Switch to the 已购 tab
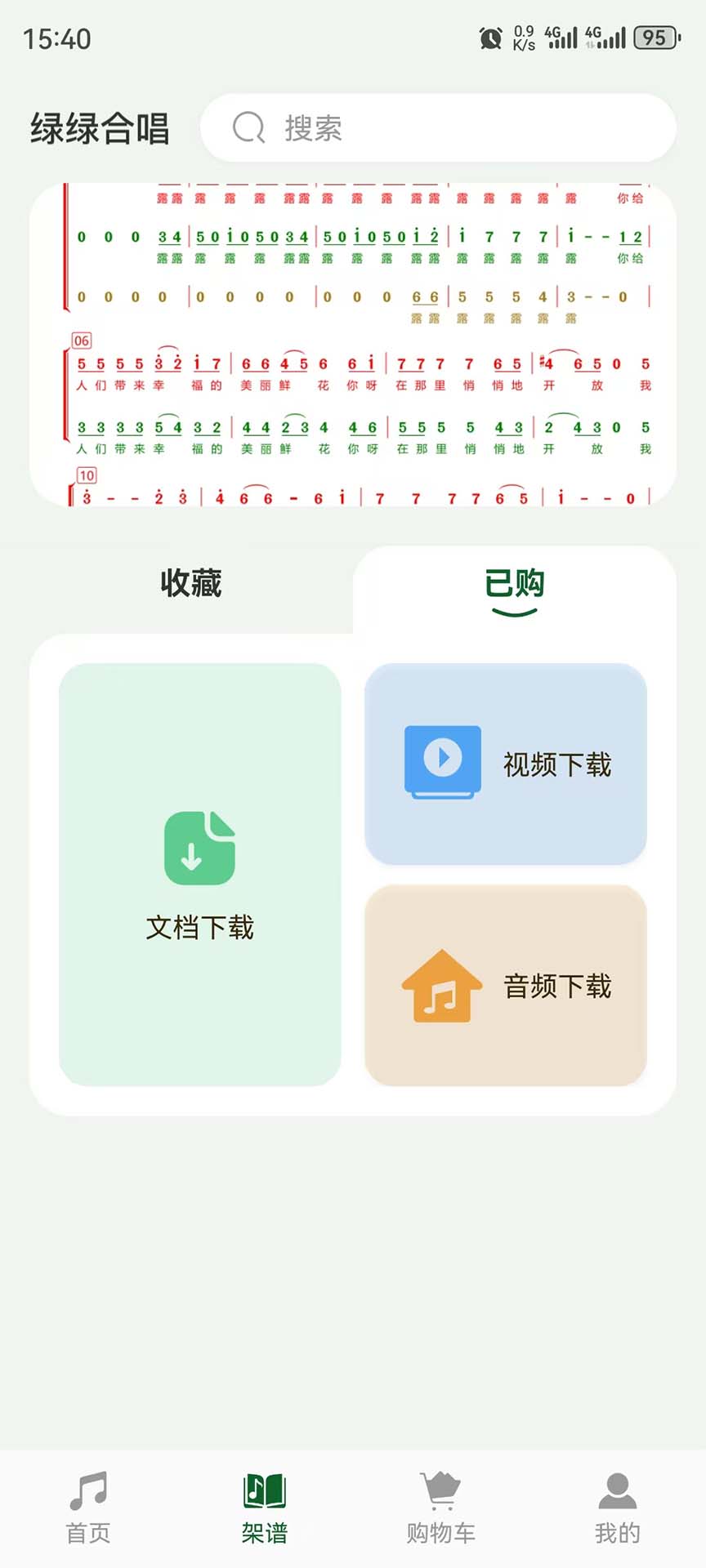This screenshot has width=706, height=1568. (514, 582)
